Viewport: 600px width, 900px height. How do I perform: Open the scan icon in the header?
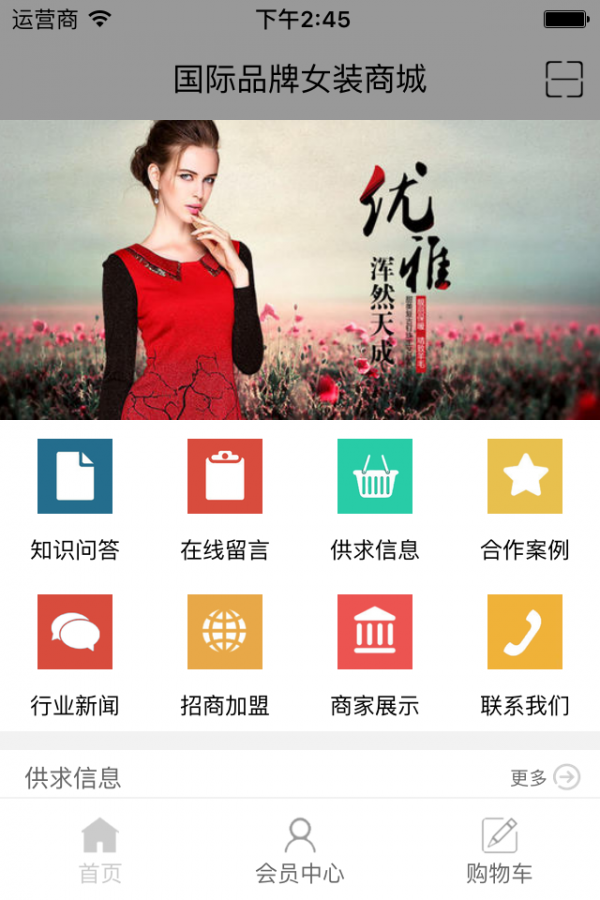pos(564,79)
